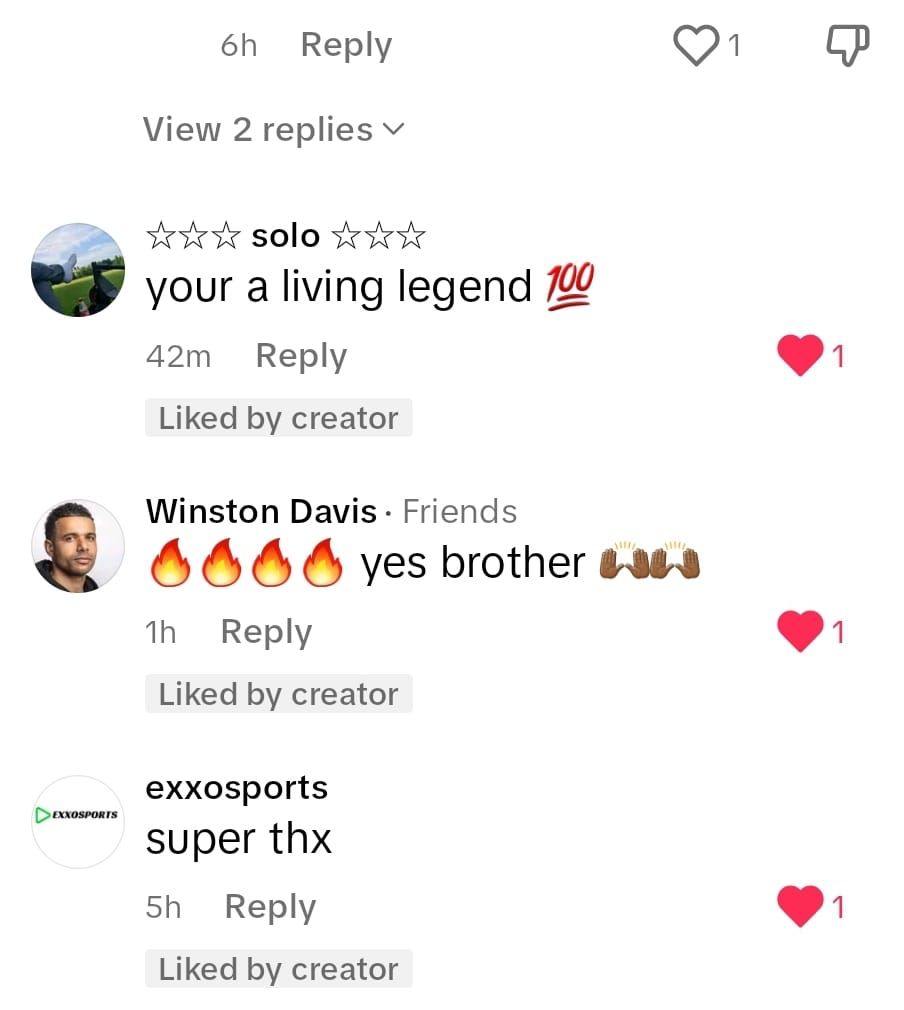Screen dimensions: 904x1010
Task: Reply to exxosports' super thx comment
Action: coord(270,907)
